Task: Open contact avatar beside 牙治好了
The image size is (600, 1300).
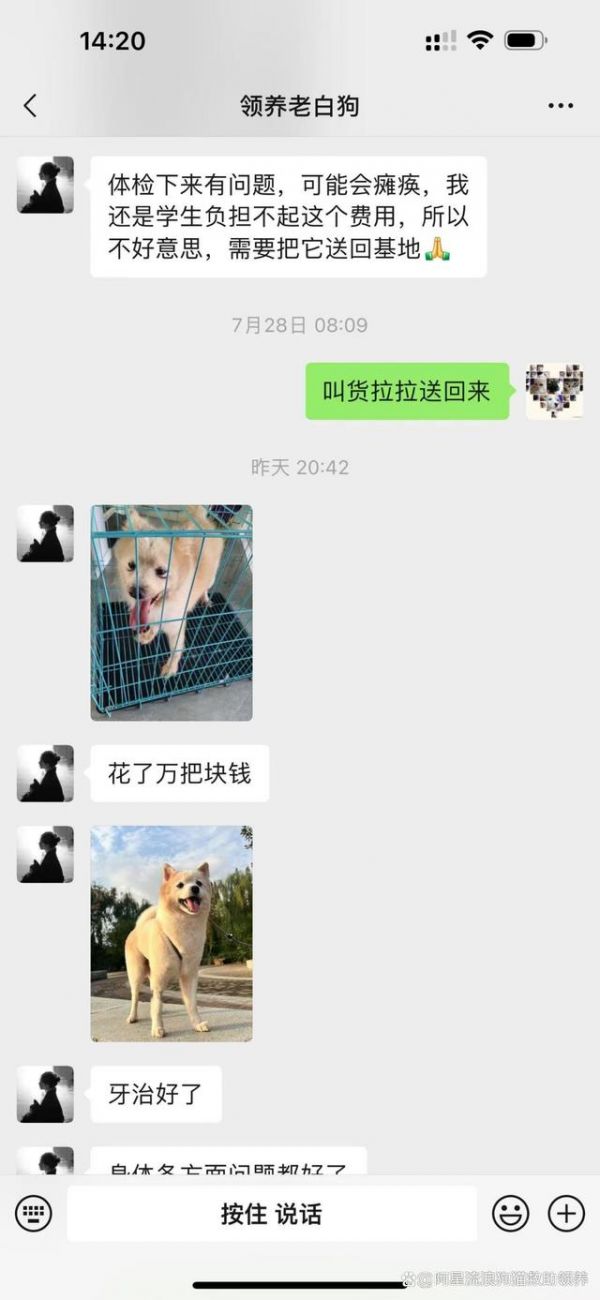Action: click(45, 1094)
